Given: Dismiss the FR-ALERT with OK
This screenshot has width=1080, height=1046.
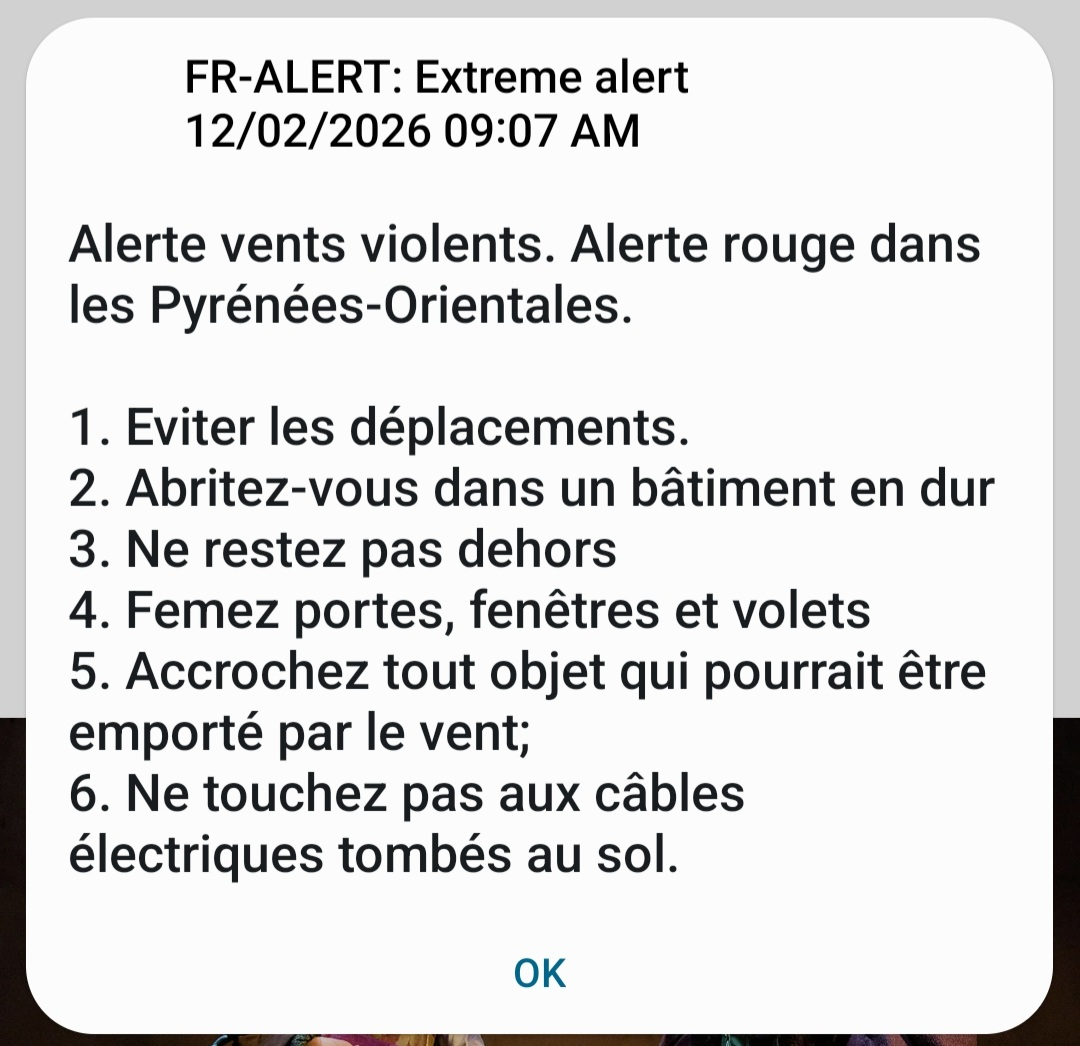Looking at the screenshot, I should 540,972.
